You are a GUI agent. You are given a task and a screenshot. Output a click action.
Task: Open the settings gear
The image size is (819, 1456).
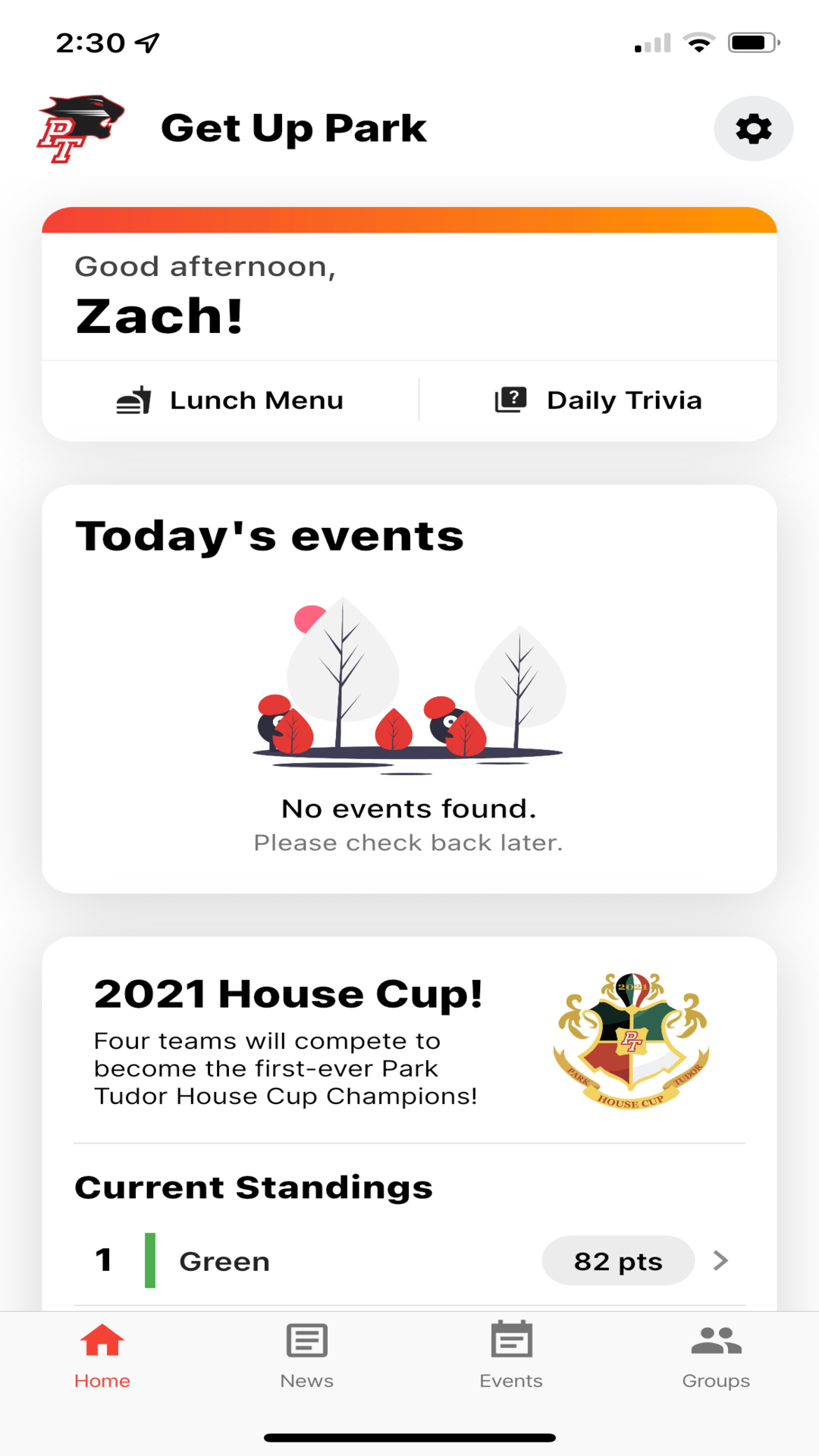click(x=753, y=129)
